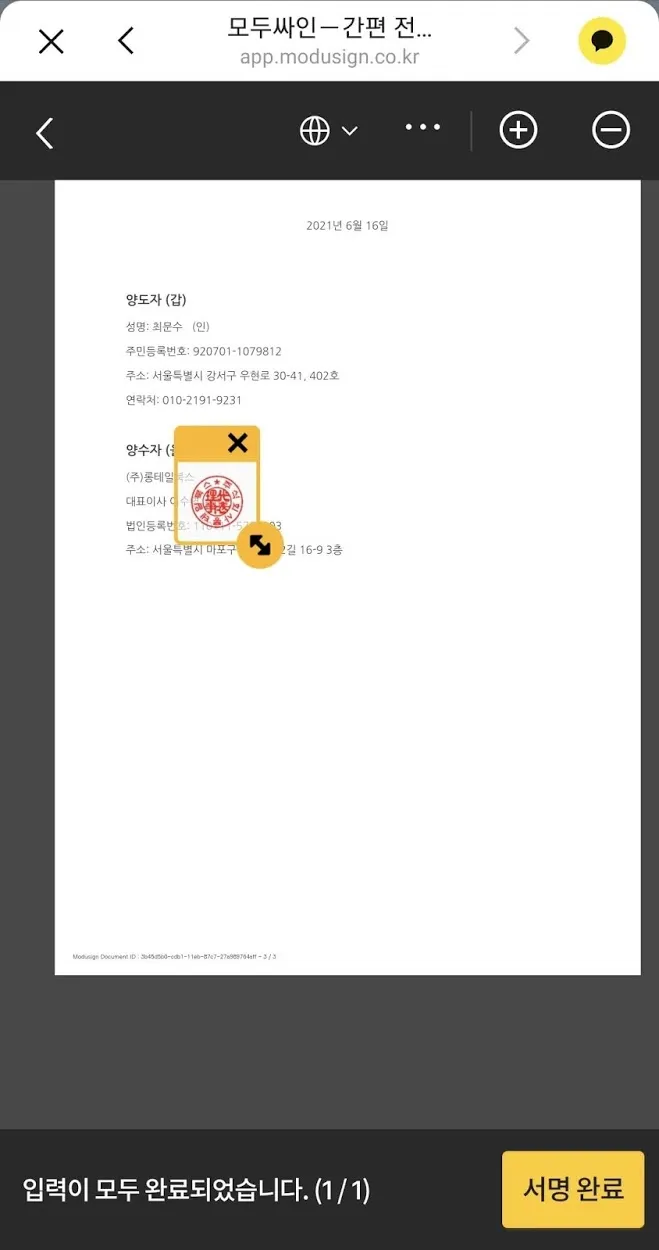Close the in-app browser window
Screen dimensions: 659x1250
click(51, 41)
